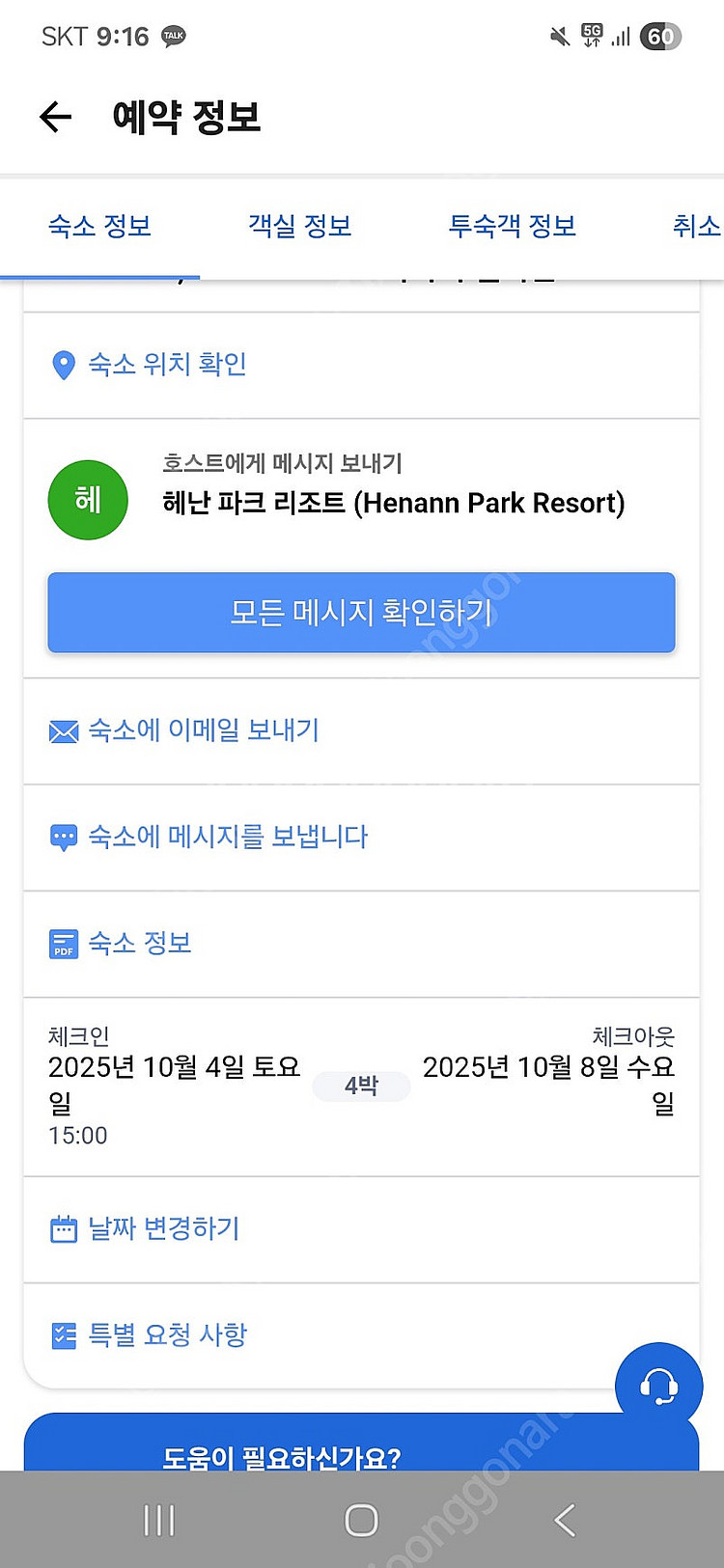Tap the system home button
Screen dimensions: 724x1568
coord(361,1520)
